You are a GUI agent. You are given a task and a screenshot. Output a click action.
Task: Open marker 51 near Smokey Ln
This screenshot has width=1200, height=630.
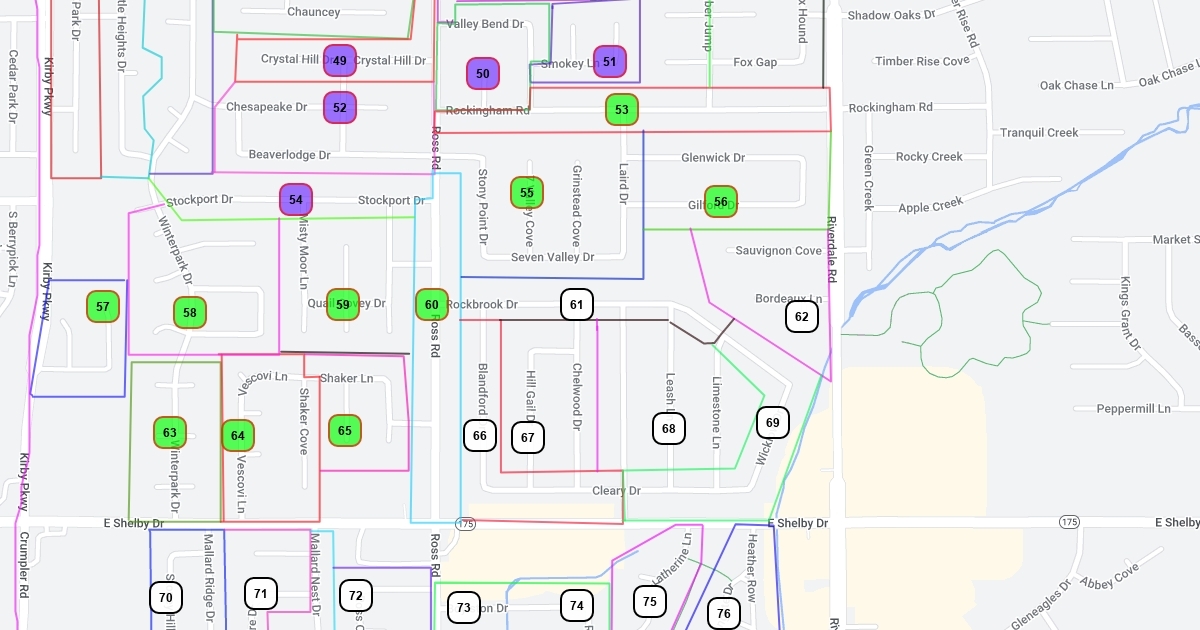[610, 62]
